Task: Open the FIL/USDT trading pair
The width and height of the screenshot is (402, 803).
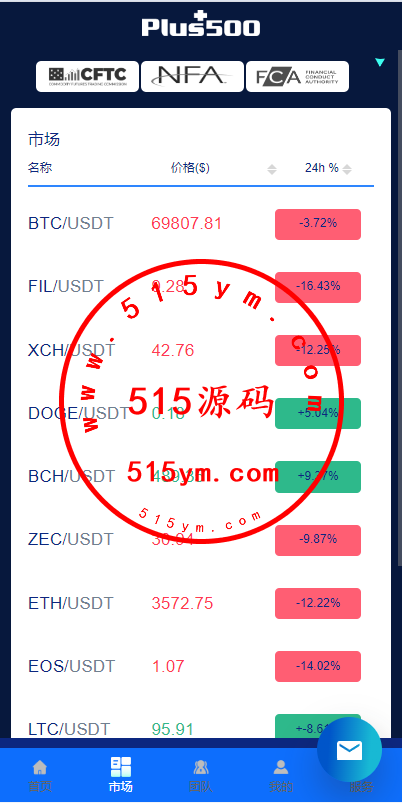Action: pos(200,287)
